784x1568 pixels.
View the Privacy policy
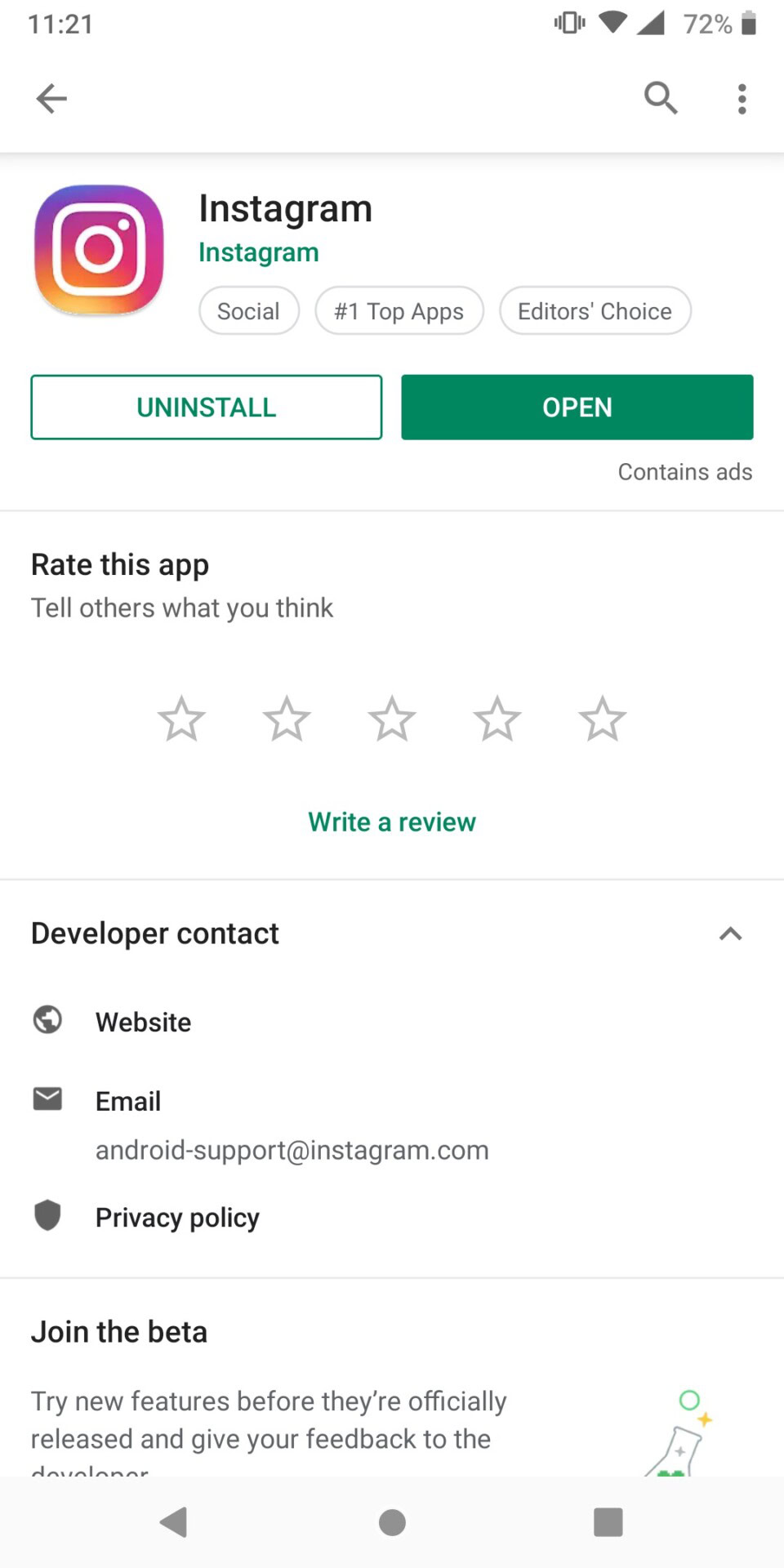177,1218
